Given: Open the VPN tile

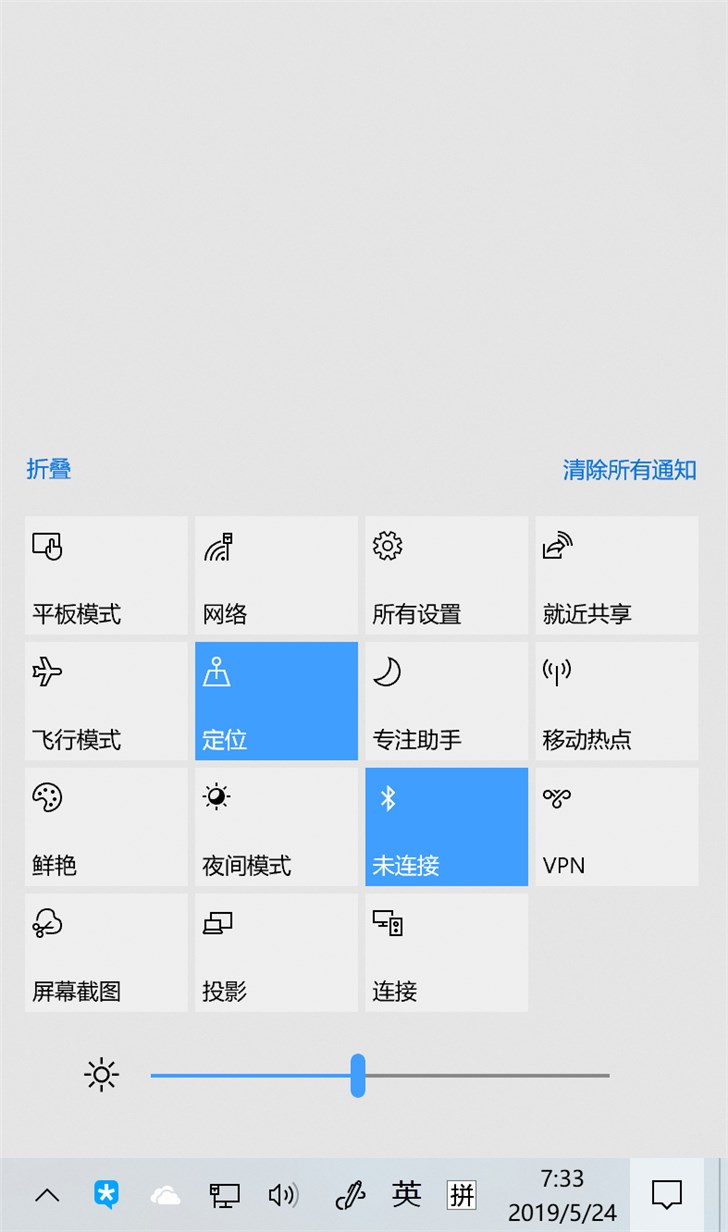Looking at the screenshot, I should point(616,827).
